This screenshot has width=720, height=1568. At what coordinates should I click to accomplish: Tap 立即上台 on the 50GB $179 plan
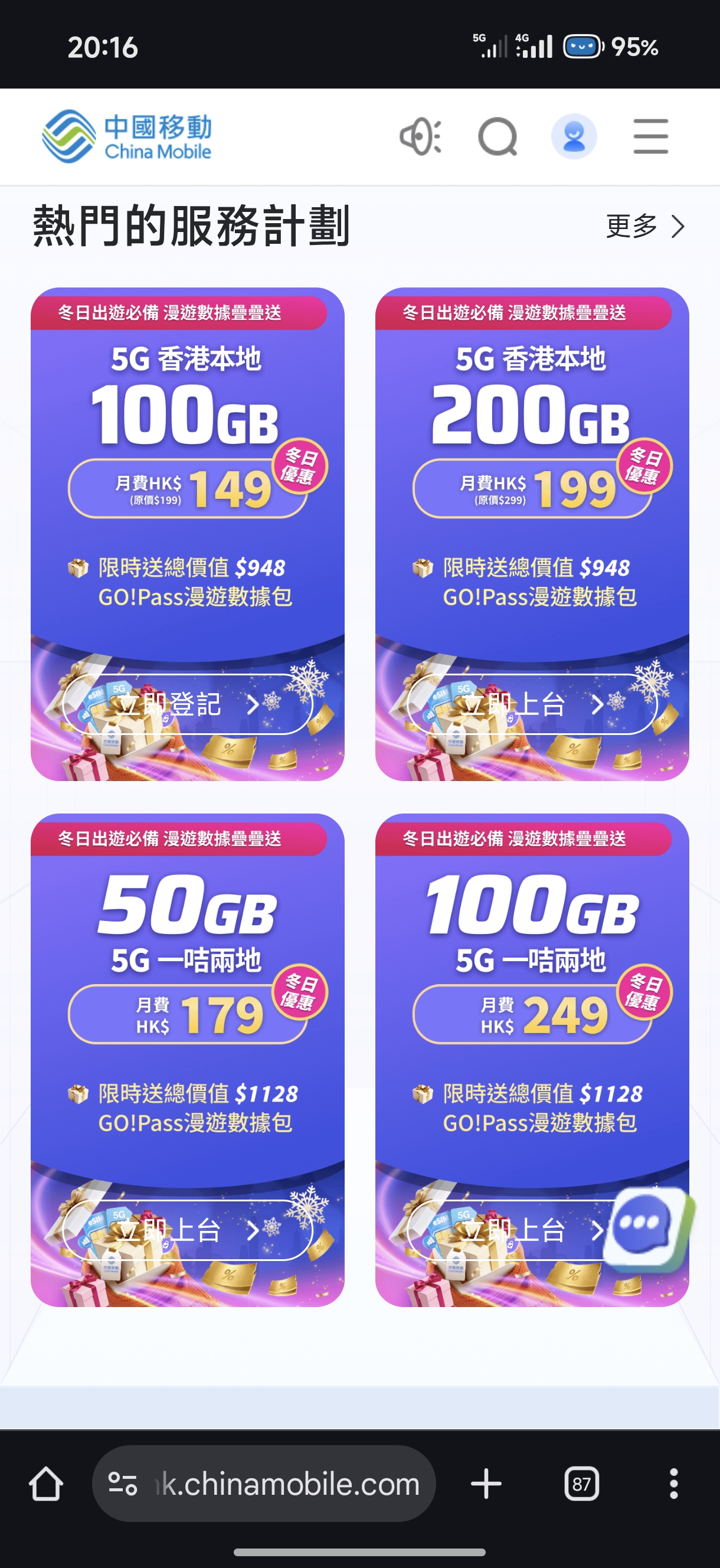[188, 1230]
